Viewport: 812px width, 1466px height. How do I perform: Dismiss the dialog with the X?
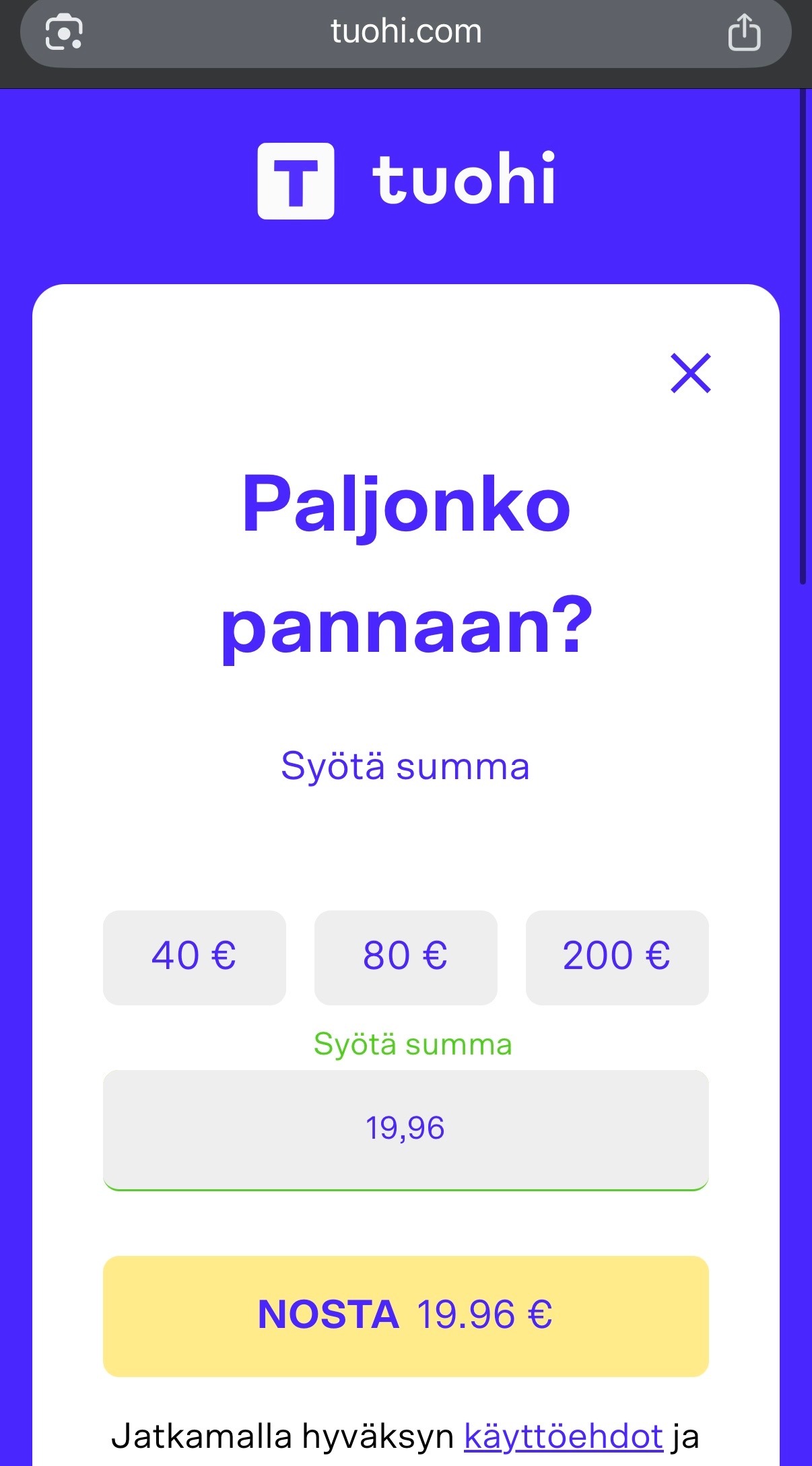point(691,374)
